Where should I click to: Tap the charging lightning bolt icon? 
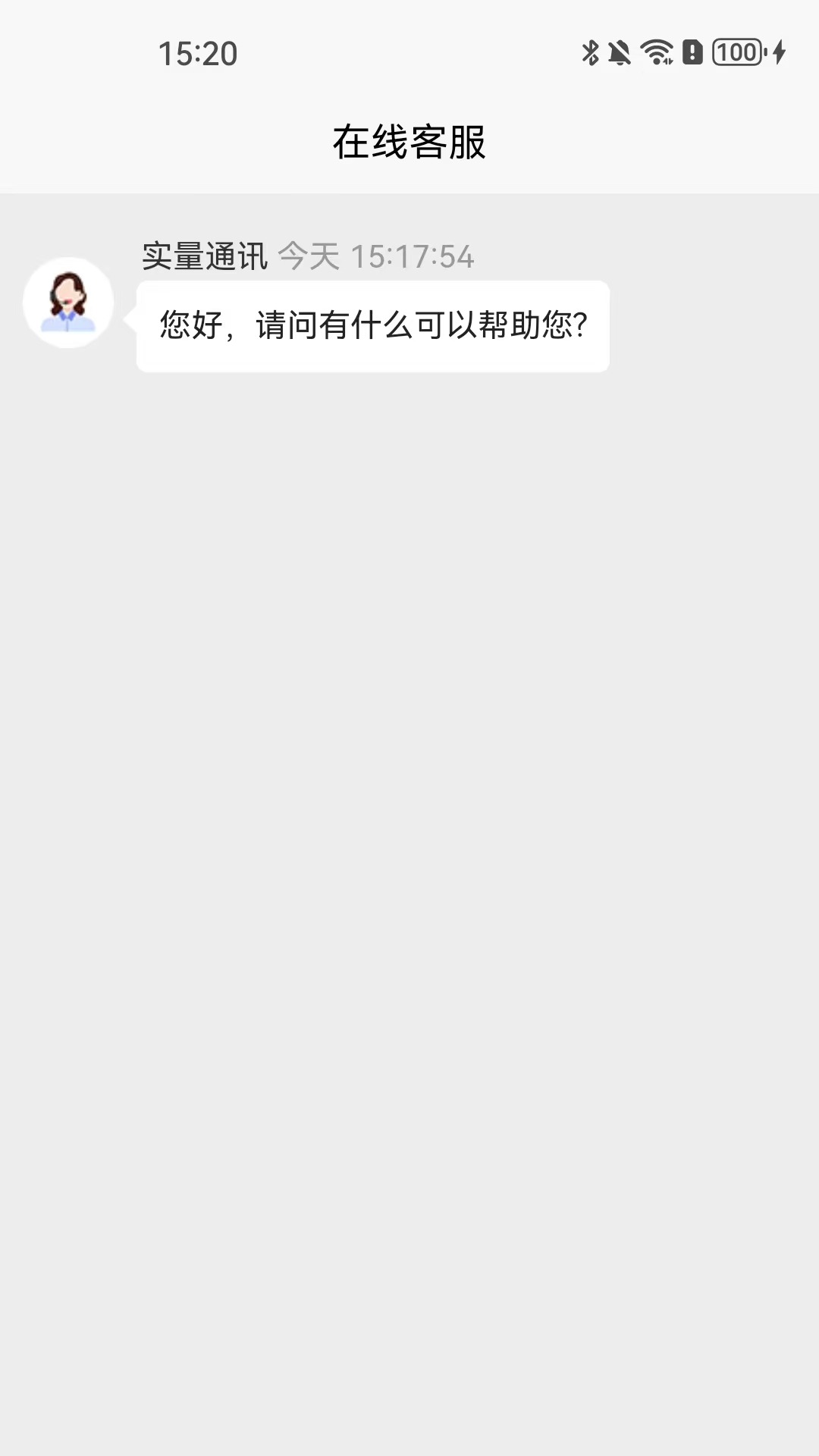pyautogui.click(x=777, y=53)
